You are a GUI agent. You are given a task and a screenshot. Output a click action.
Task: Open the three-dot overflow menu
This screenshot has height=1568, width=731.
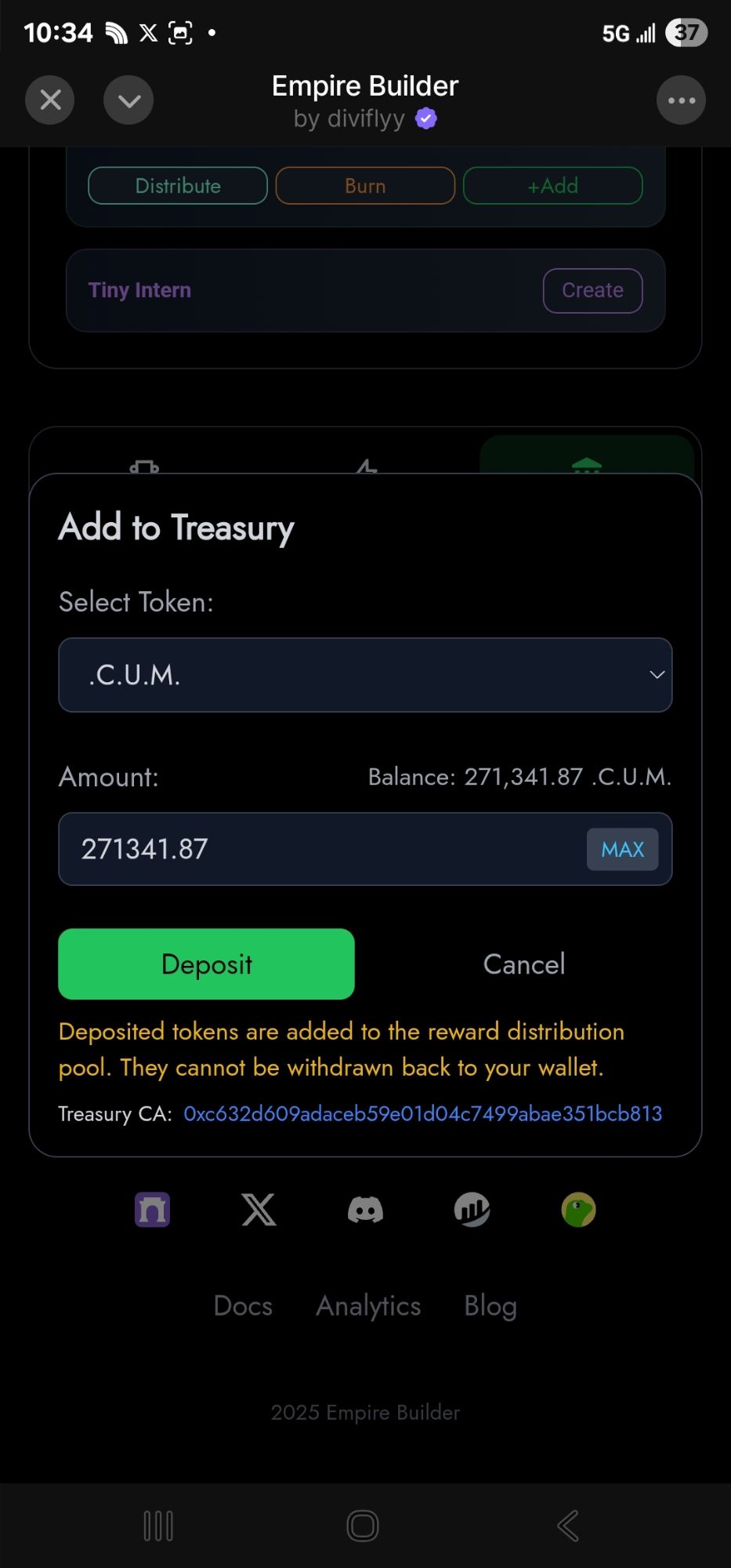coord(681,100)
